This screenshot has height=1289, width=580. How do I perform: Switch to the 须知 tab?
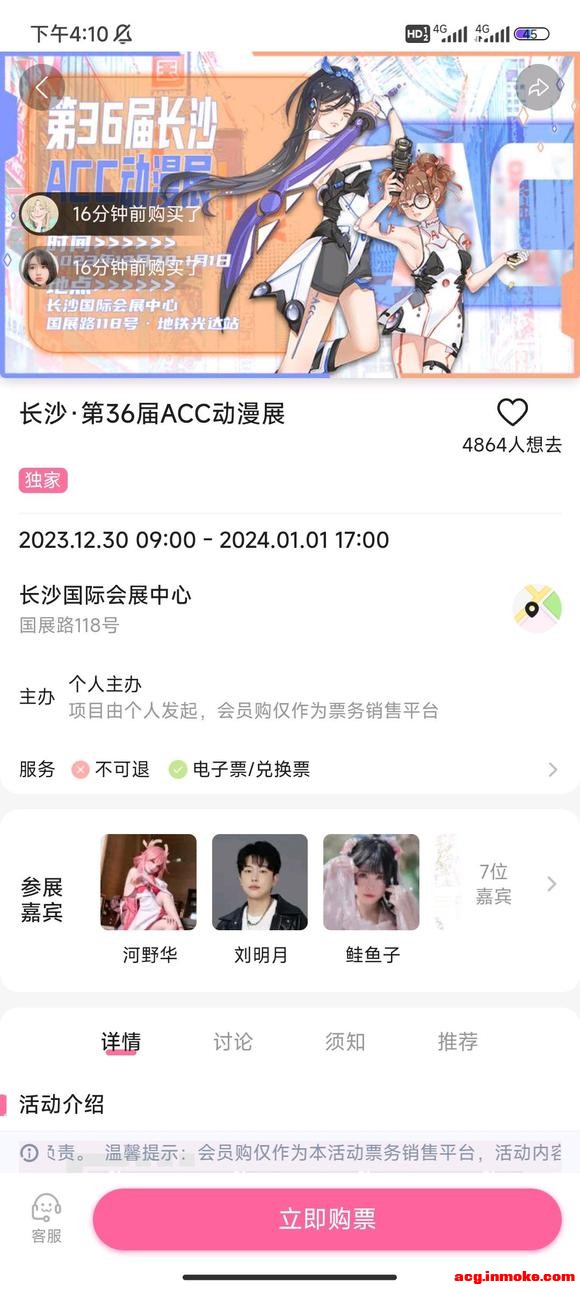pyautogui.click(x=345, y=1041)
